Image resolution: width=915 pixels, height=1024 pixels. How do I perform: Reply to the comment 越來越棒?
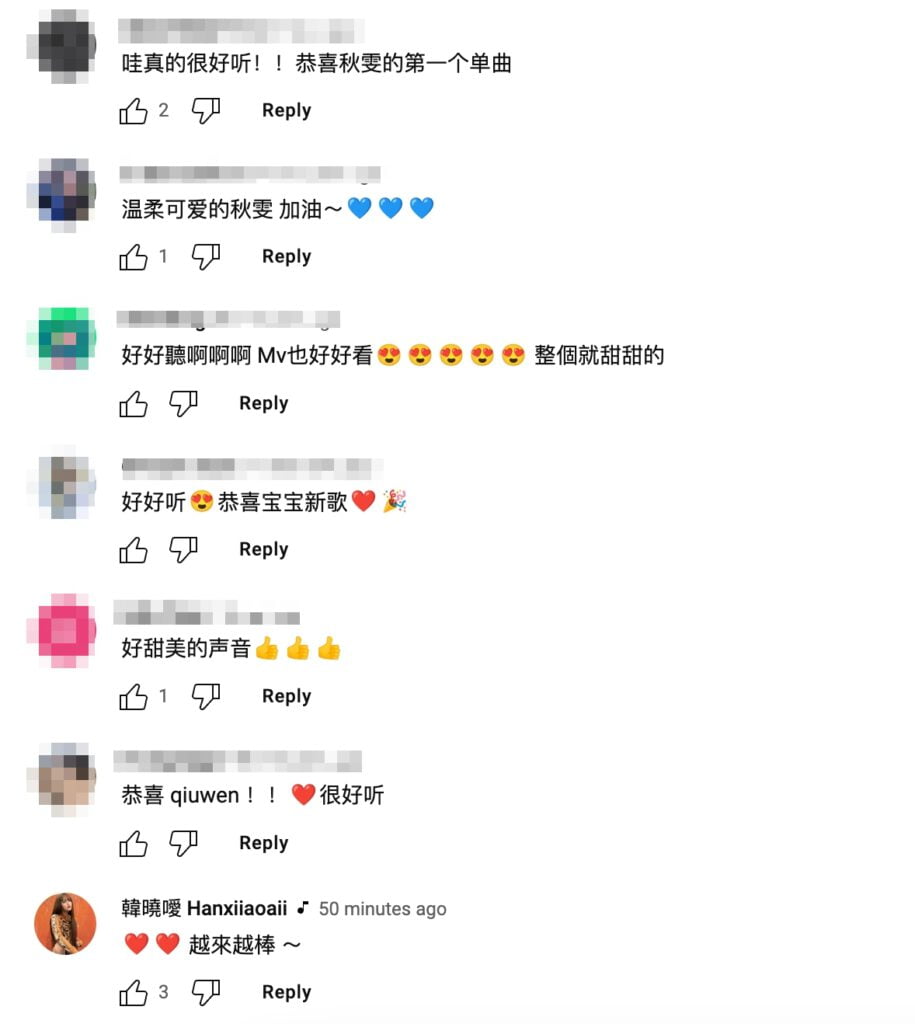286,993
